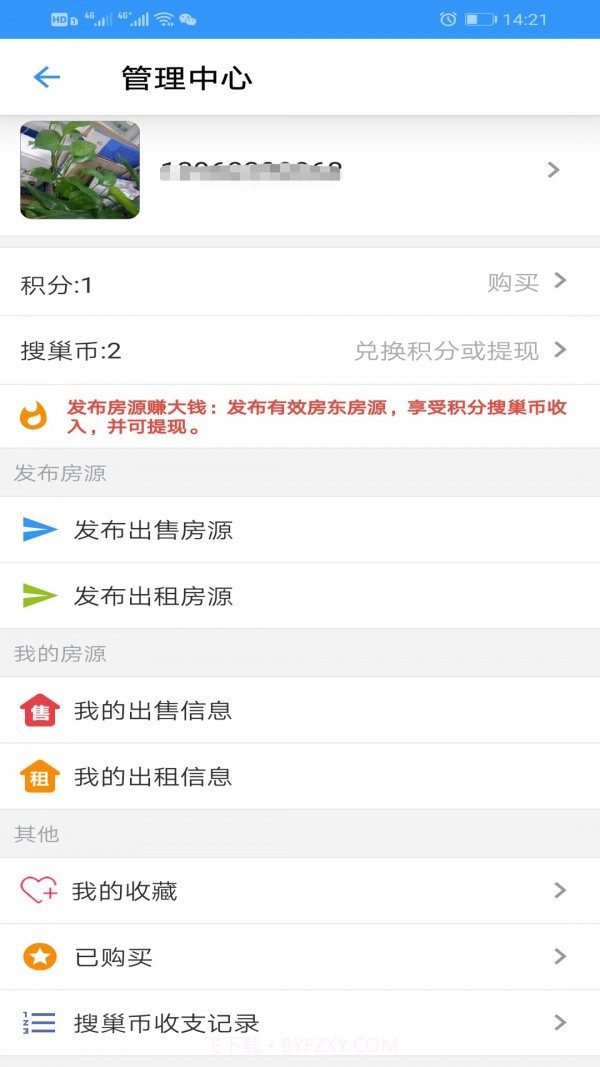
Task: Tap 购买 to buy 积分
Action: click(x=526, y=283)
